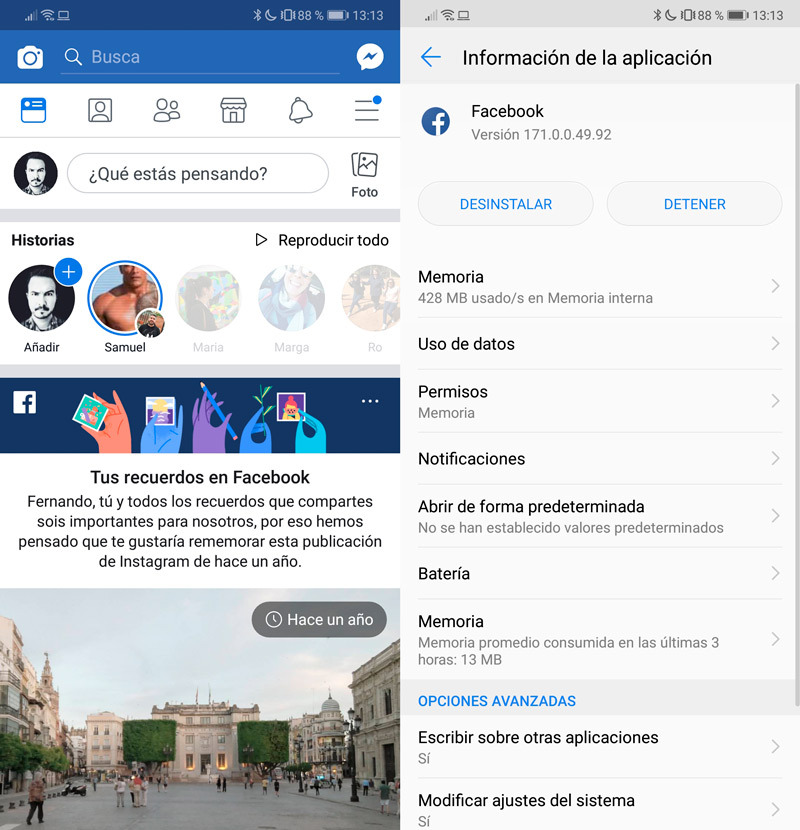800x830 pixels.
Task: Select Reproducir todo for stories
Action: tap(321, 240)
